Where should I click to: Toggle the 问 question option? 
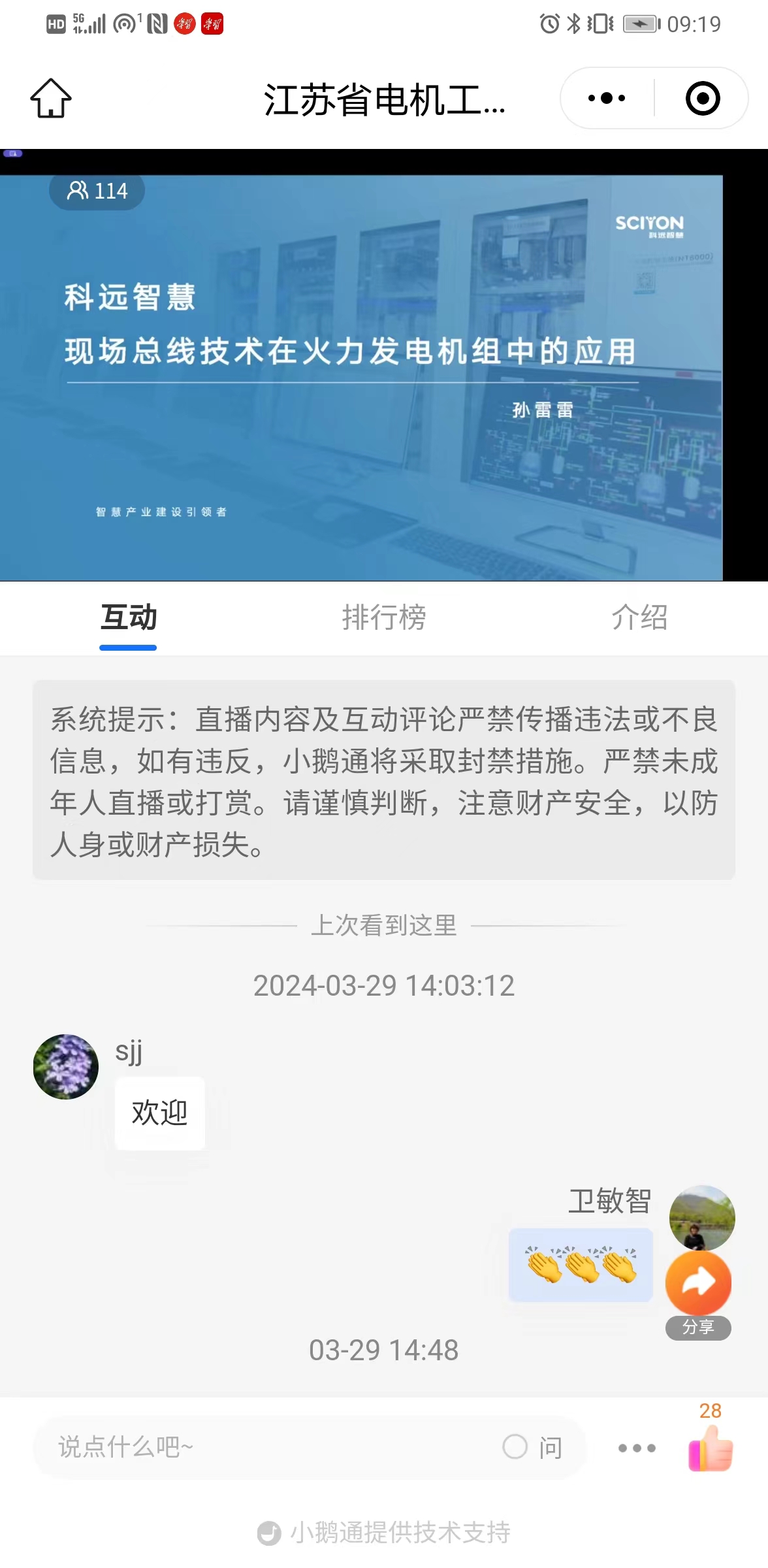pyautogui.click(x=532, y=1447)
